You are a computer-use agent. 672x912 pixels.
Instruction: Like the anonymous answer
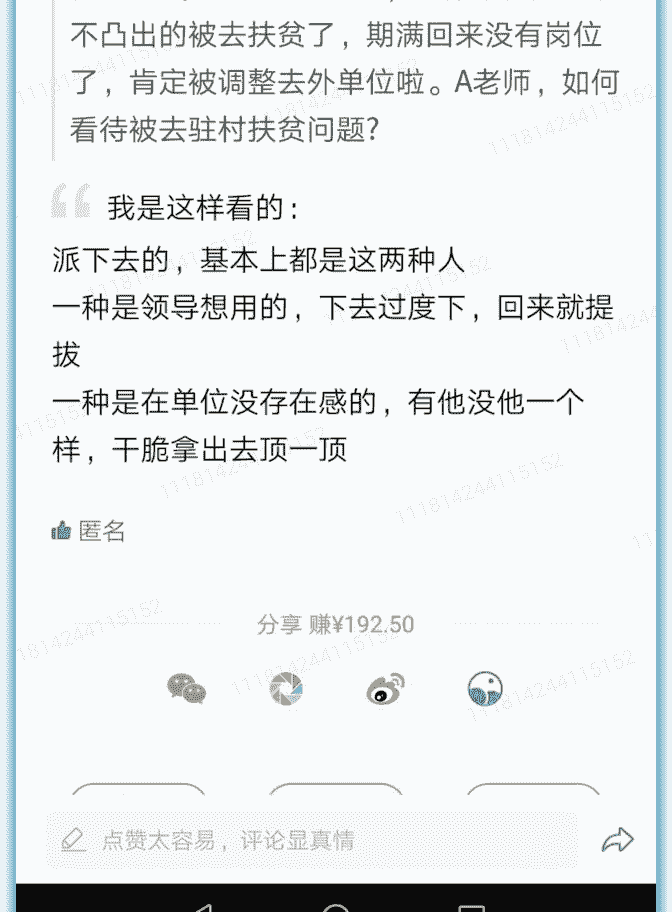point(61,531)
